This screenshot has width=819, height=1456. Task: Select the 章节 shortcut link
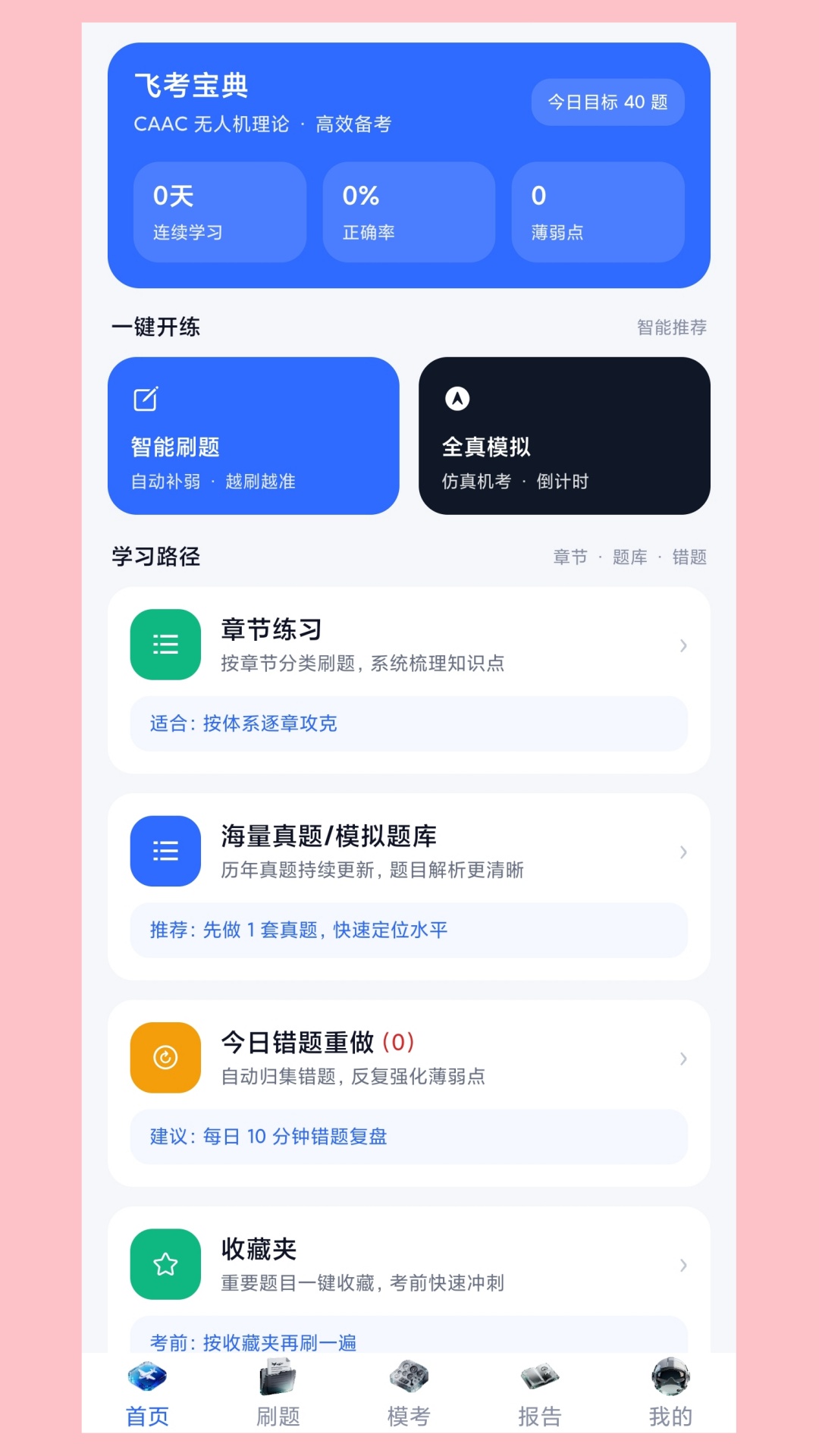pos(569,557)
